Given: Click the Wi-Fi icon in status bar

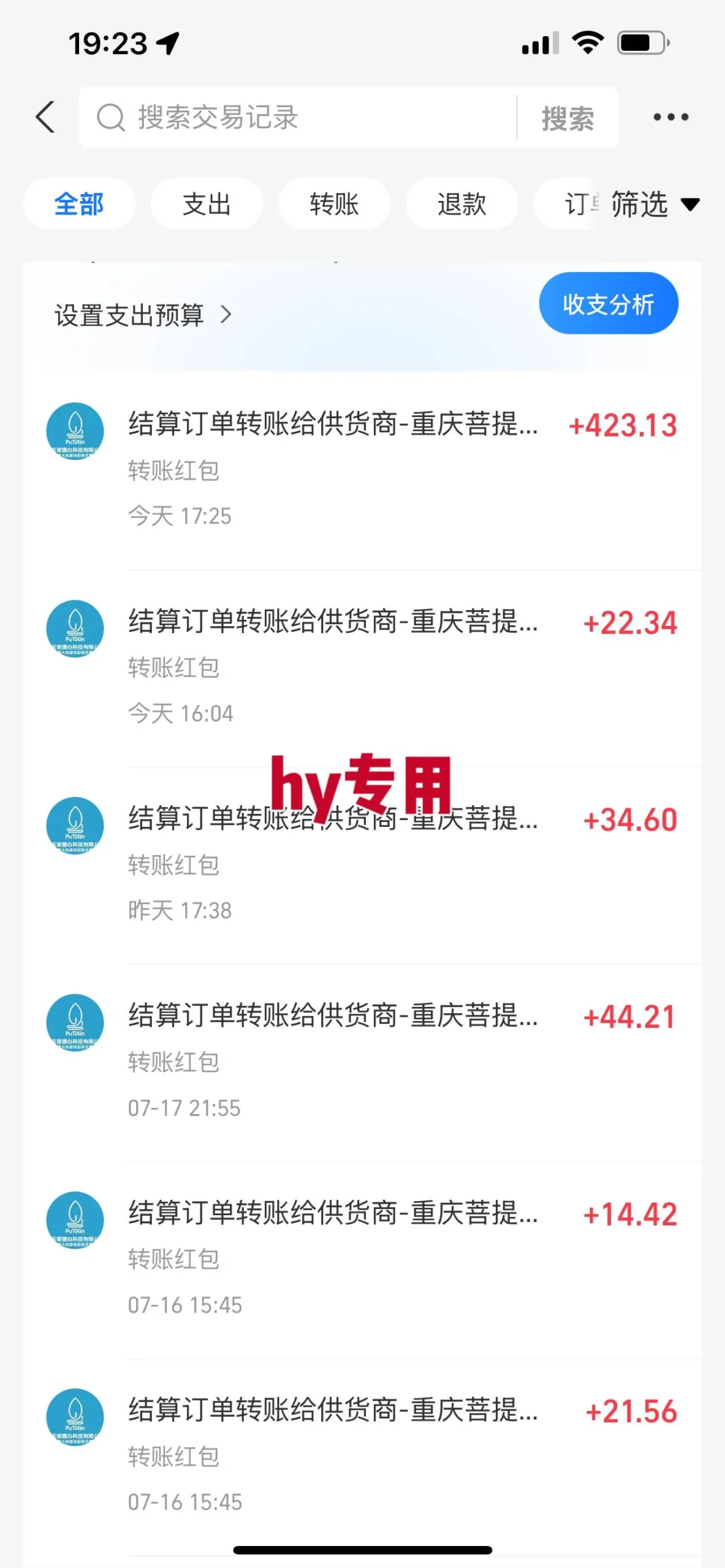Looking at the screenshot, I should [x=586, y=42].
